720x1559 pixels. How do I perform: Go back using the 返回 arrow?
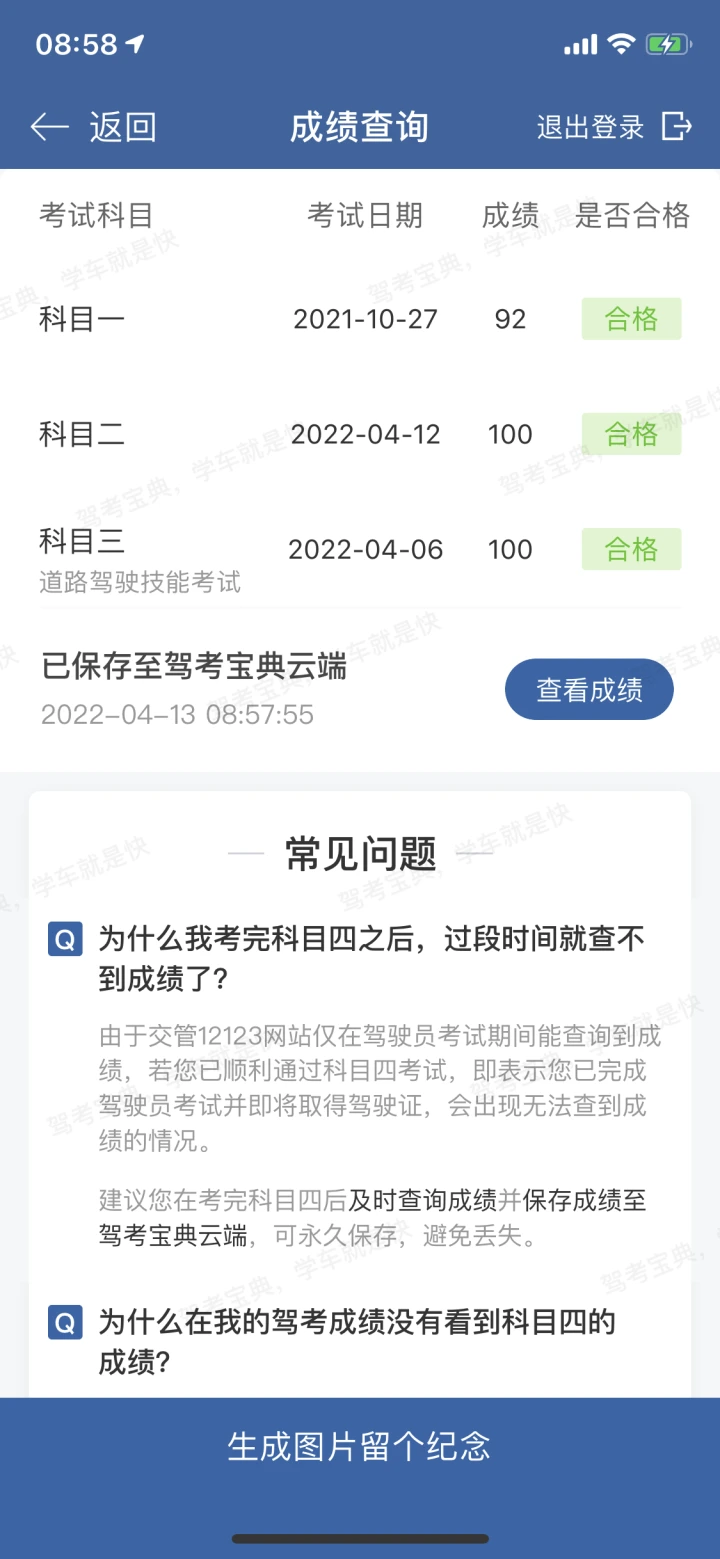[93, 127]
